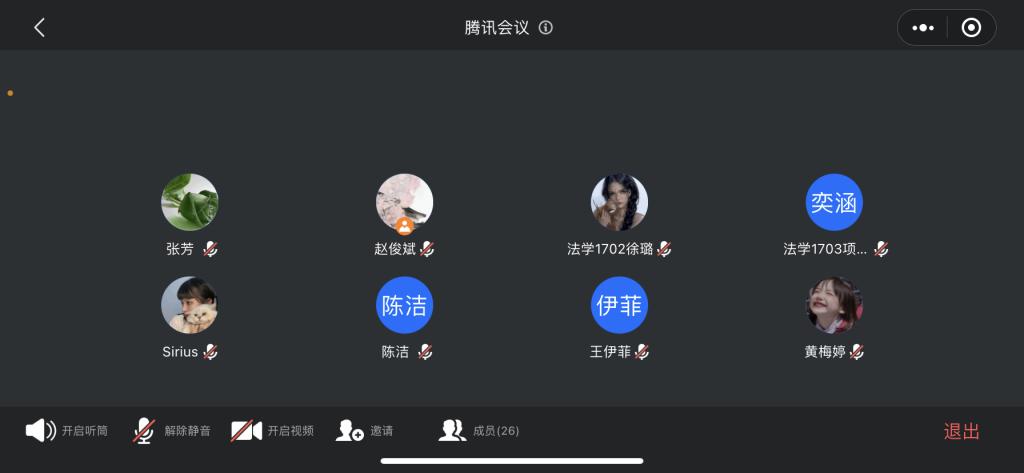Select participant with 奕涵 avatar
This screenshot has height=473, width=1024.
pos(834,203)
